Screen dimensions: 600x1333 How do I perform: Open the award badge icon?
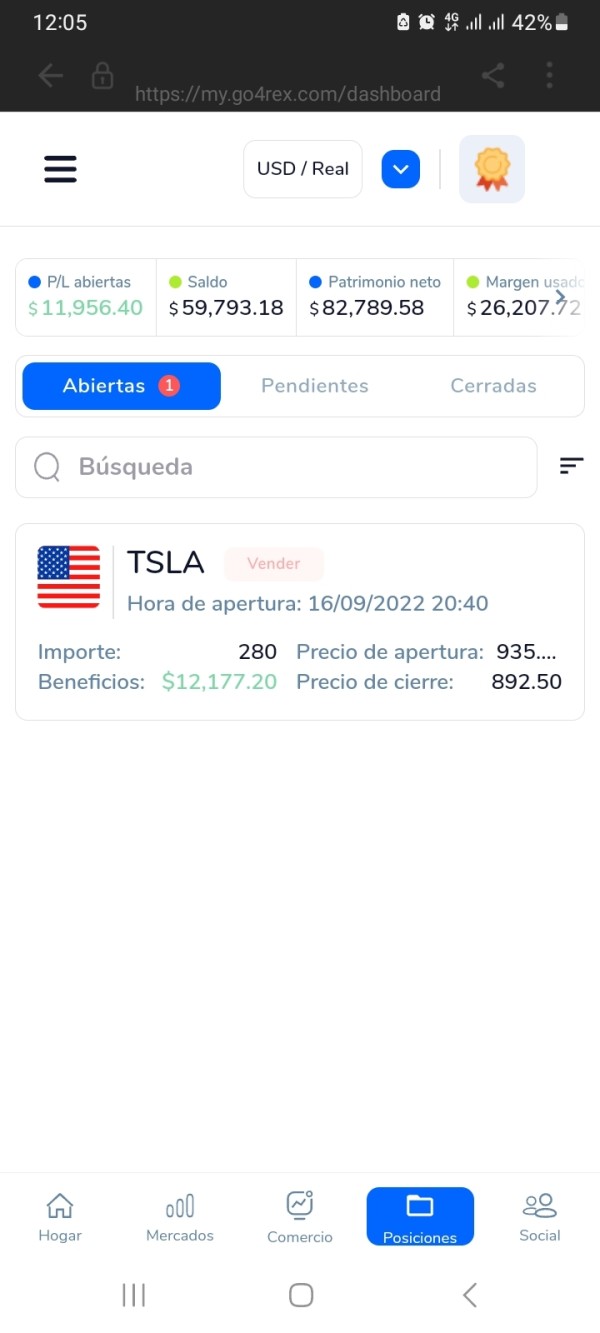tap(492, 169)
